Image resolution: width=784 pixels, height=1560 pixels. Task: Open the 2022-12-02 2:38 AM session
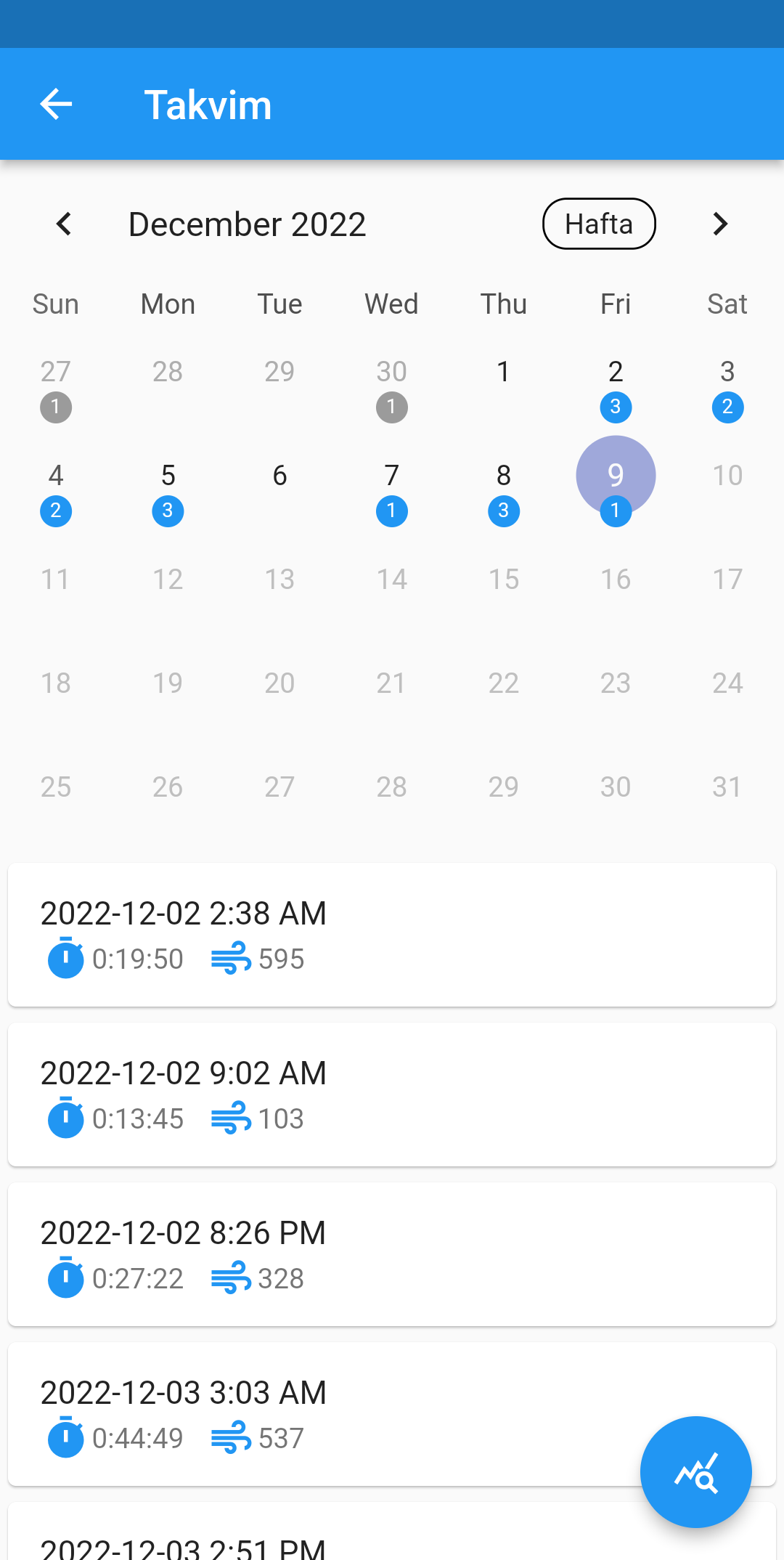coord(392,935)
